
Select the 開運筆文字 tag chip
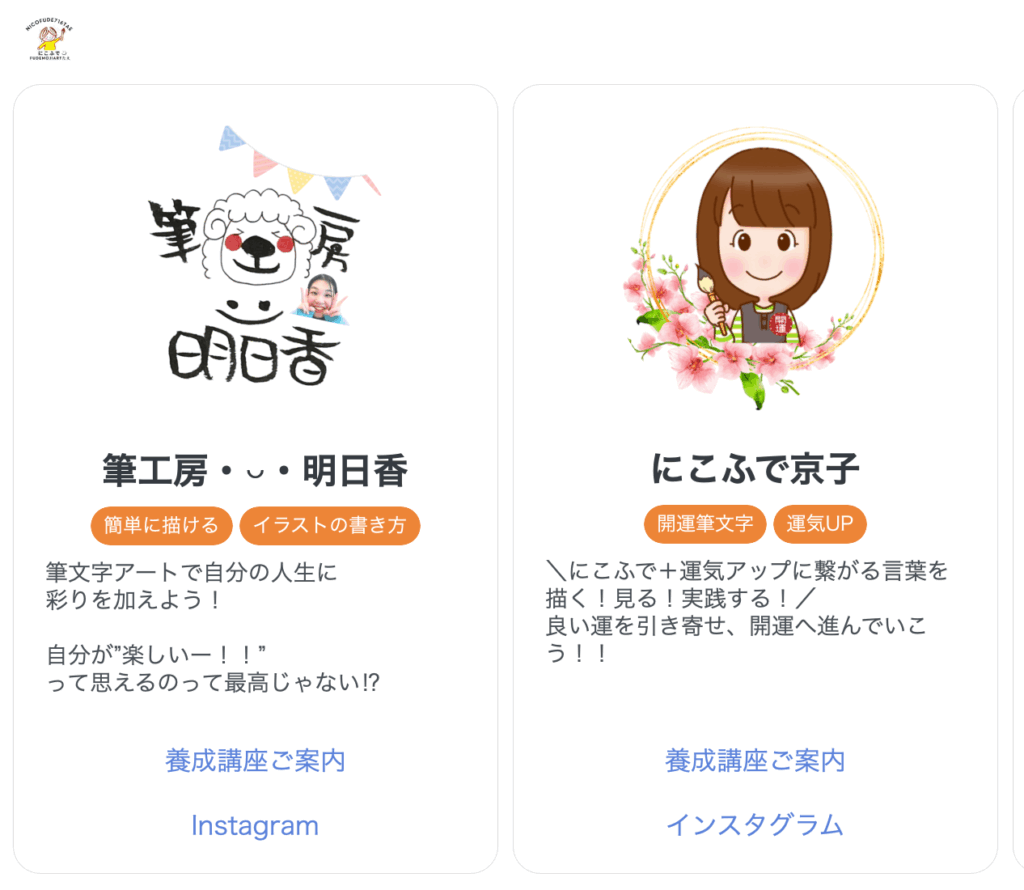[705, 524]
